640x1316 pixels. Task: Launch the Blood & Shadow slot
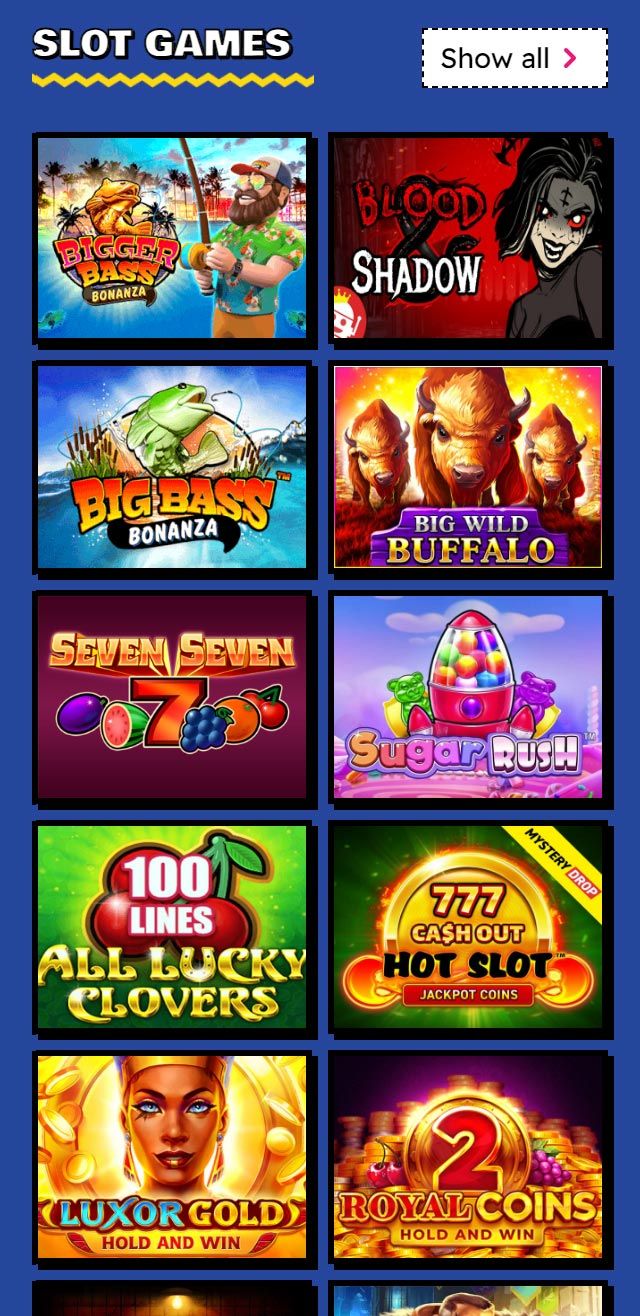[468, 238]
